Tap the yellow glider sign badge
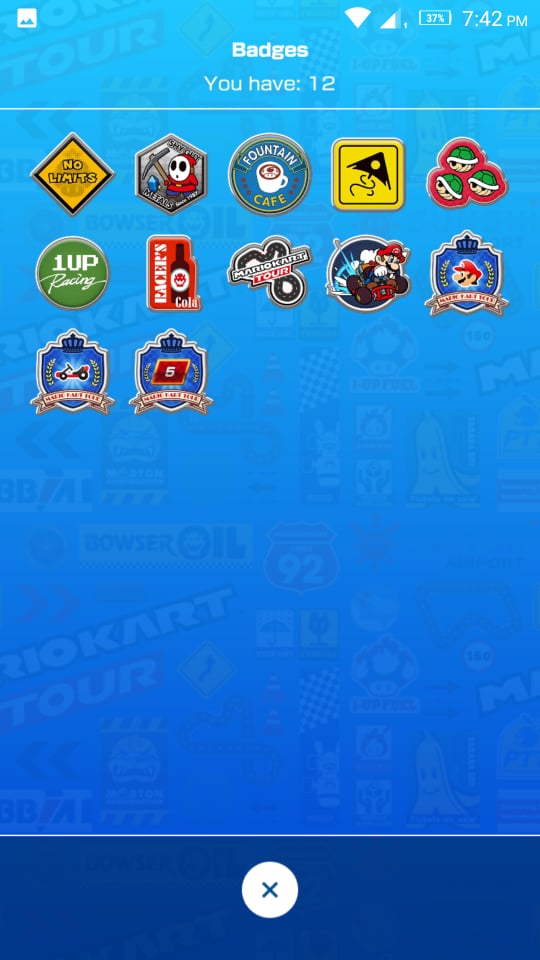The image size is (540, 960). 368,174
